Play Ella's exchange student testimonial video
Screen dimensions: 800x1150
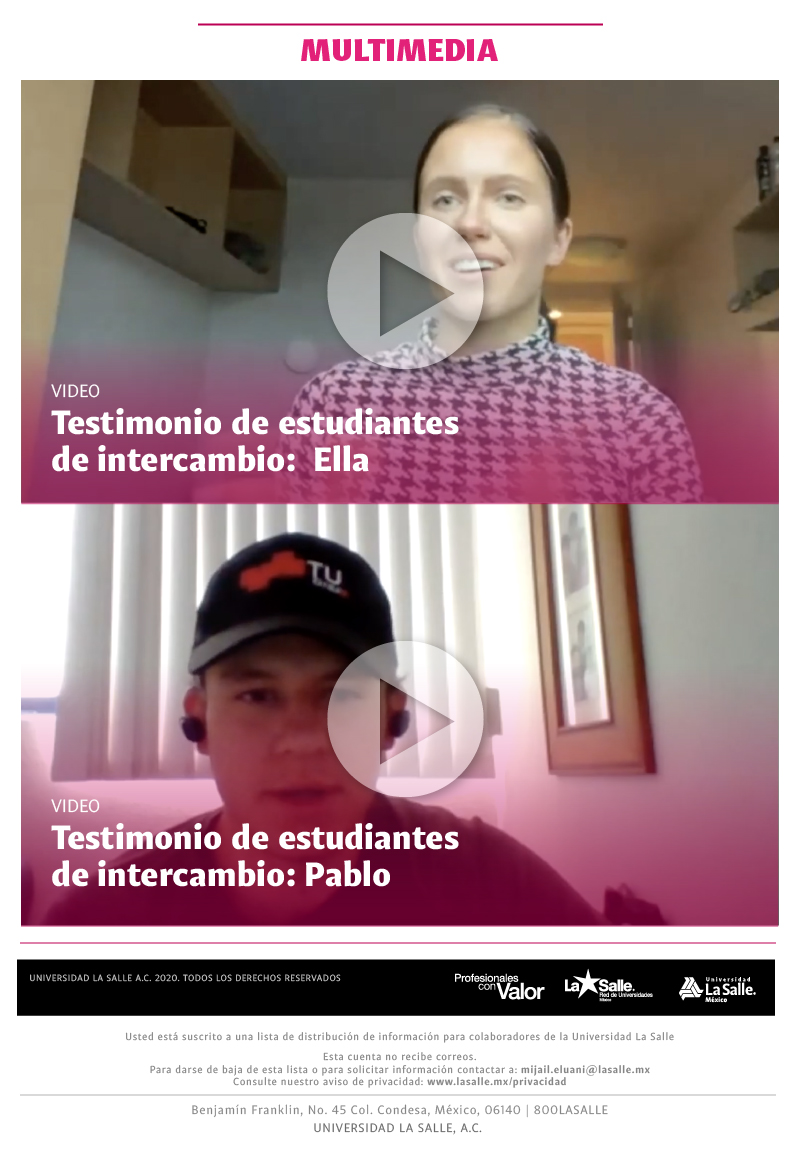405,291
